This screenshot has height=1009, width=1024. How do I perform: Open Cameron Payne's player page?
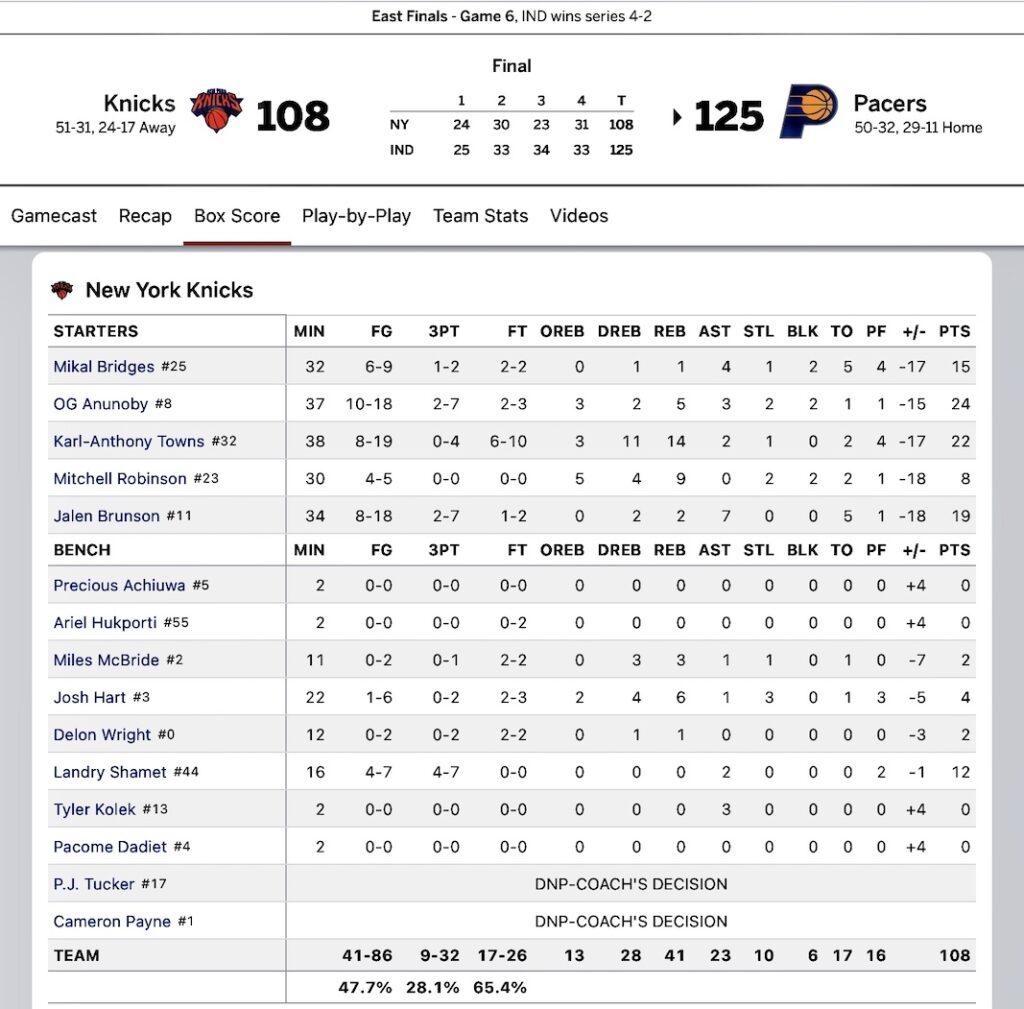(112, 921)
